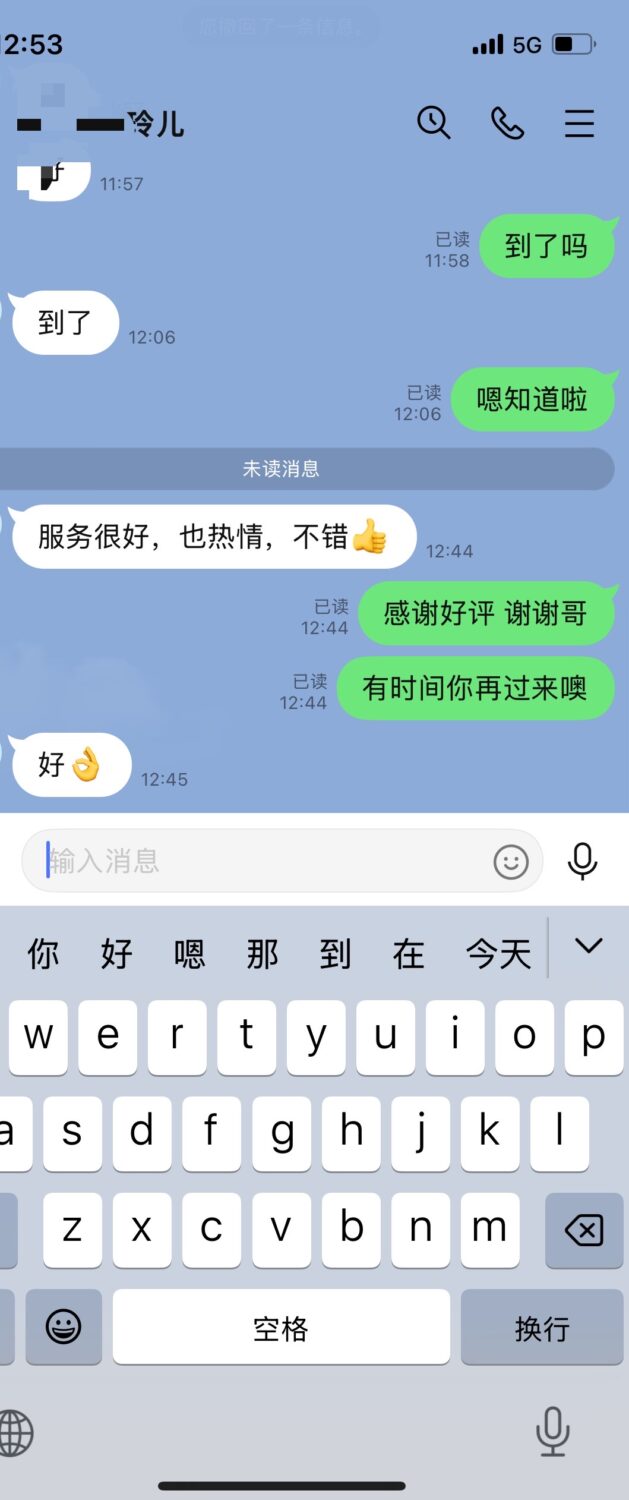This screenshot has width=629, height=1500.
Task: Switch keyboard language with globe key
Action: point(14,1433)
